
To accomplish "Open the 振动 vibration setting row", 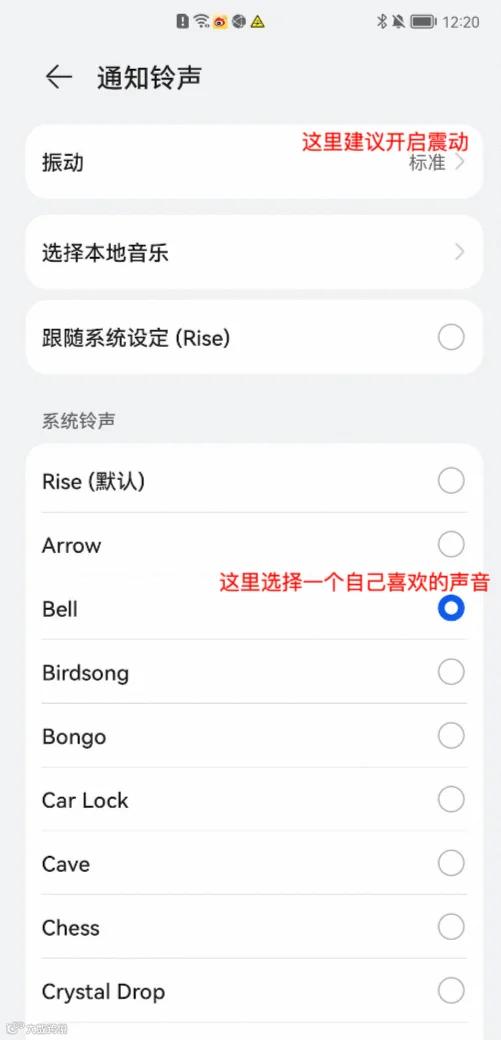I will (254, 162).
